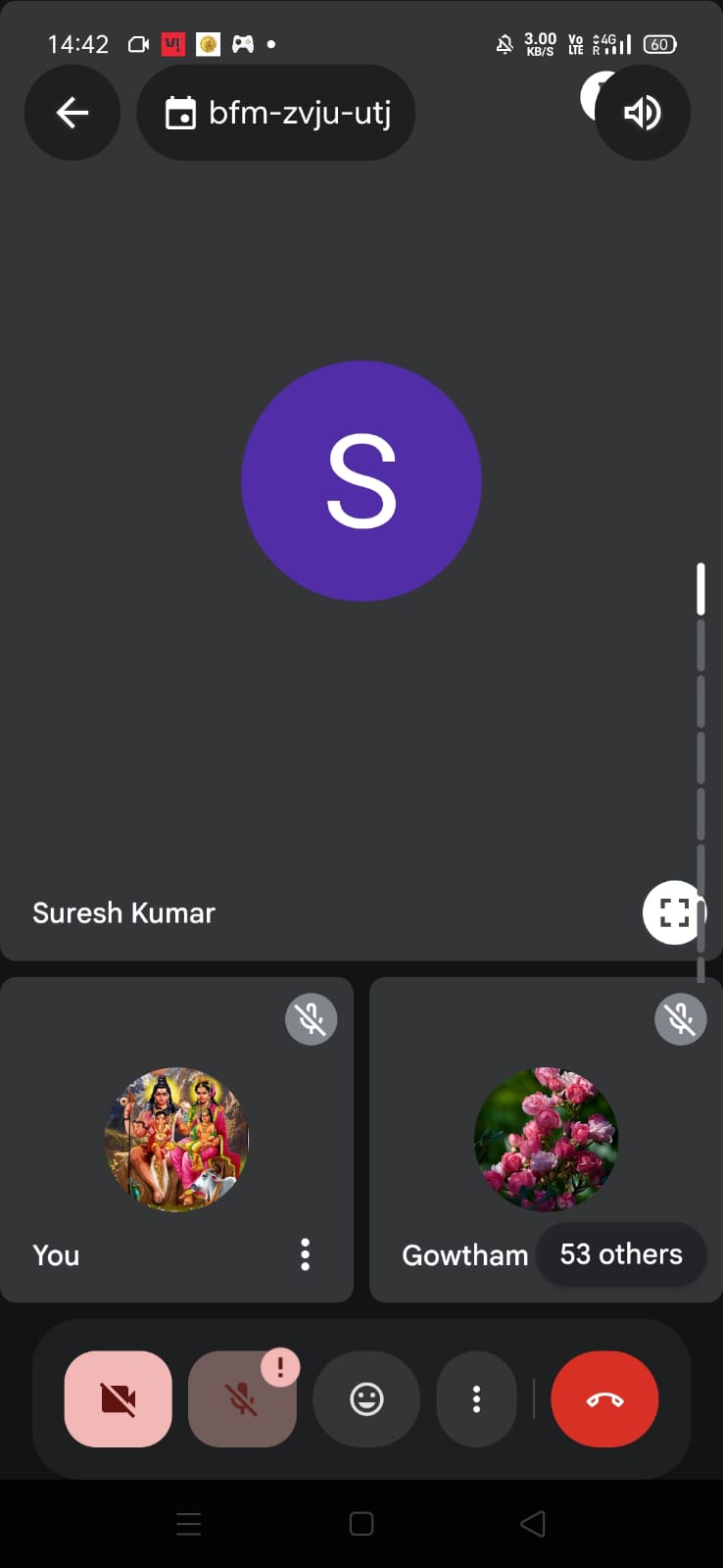Tap the system home button
This screenshot has width=723, height=1568.
[x=361, y=1524]
